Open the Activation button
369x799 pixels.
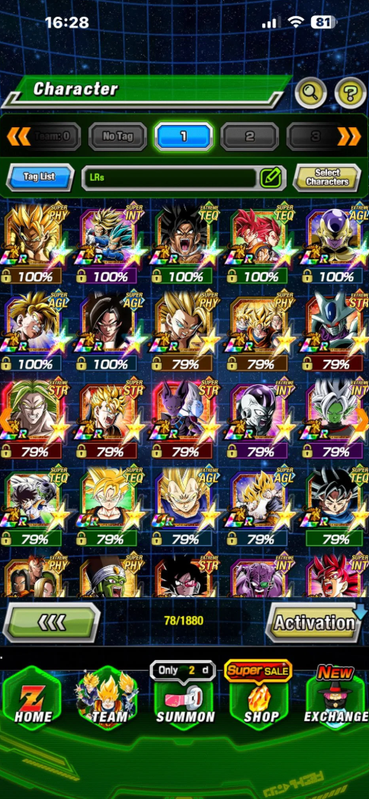tap(314, 622)
